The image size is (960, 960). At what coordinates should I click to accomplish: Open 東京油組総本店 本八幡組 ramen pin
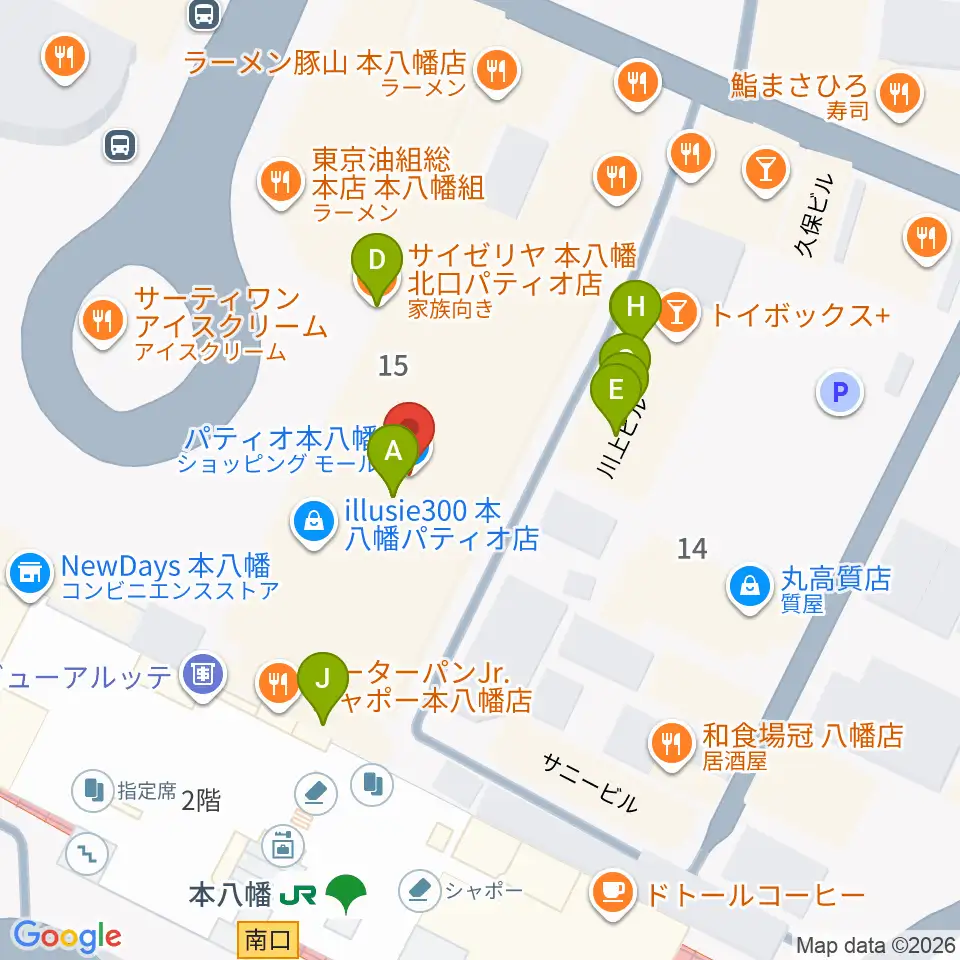tap(280, 183)
